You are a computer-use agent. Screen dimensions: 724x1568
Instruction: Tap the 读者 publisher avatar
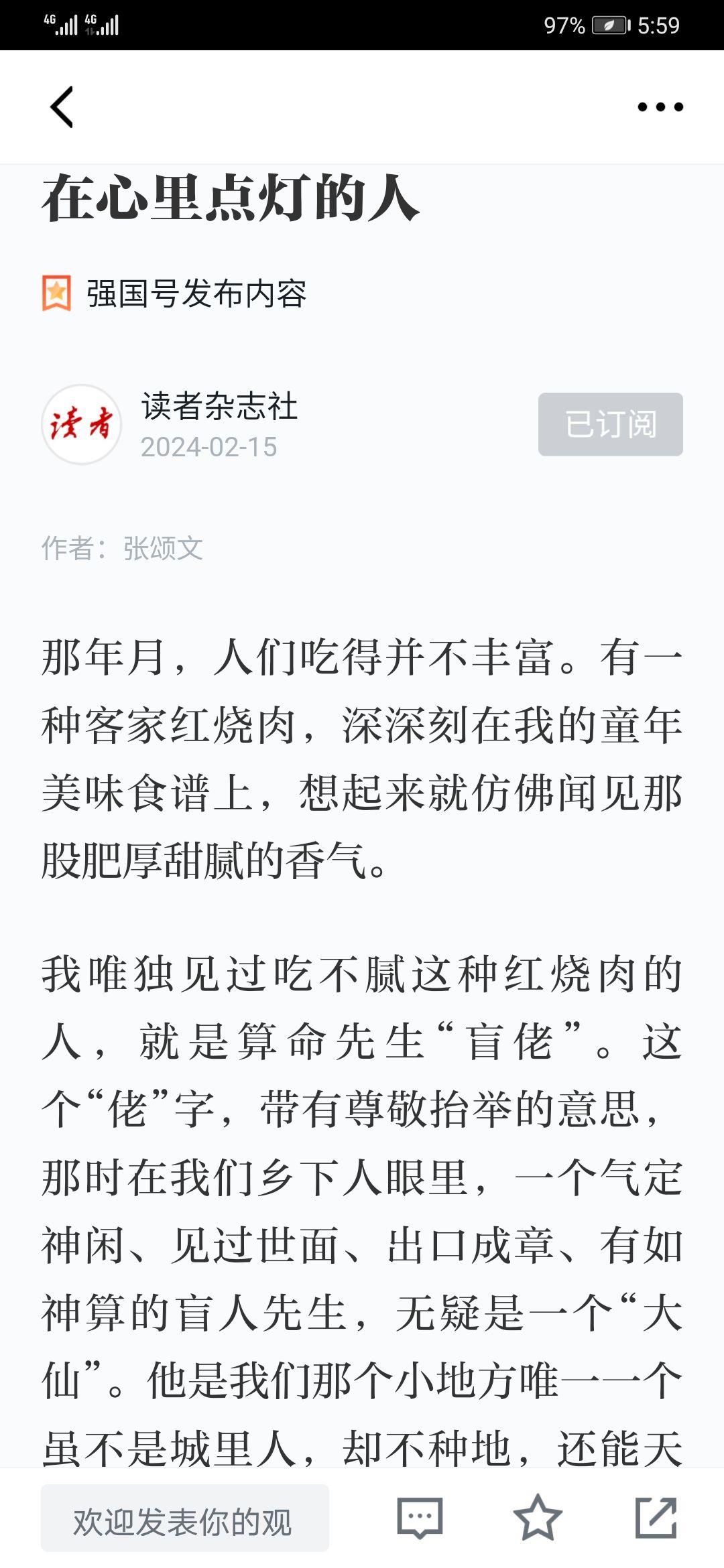click(x=82, y=424)
